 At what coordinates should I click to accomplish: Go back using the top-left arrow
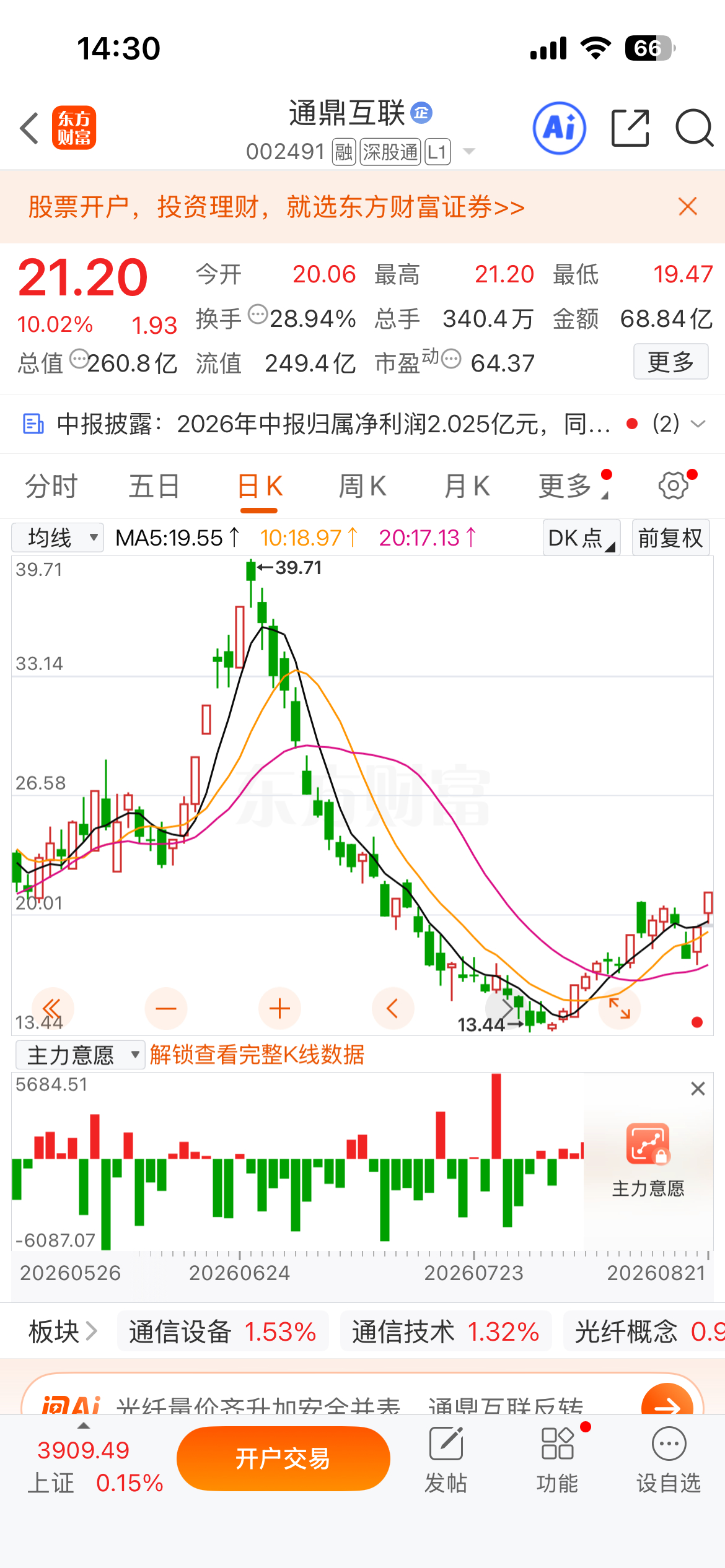click(29, 128)
